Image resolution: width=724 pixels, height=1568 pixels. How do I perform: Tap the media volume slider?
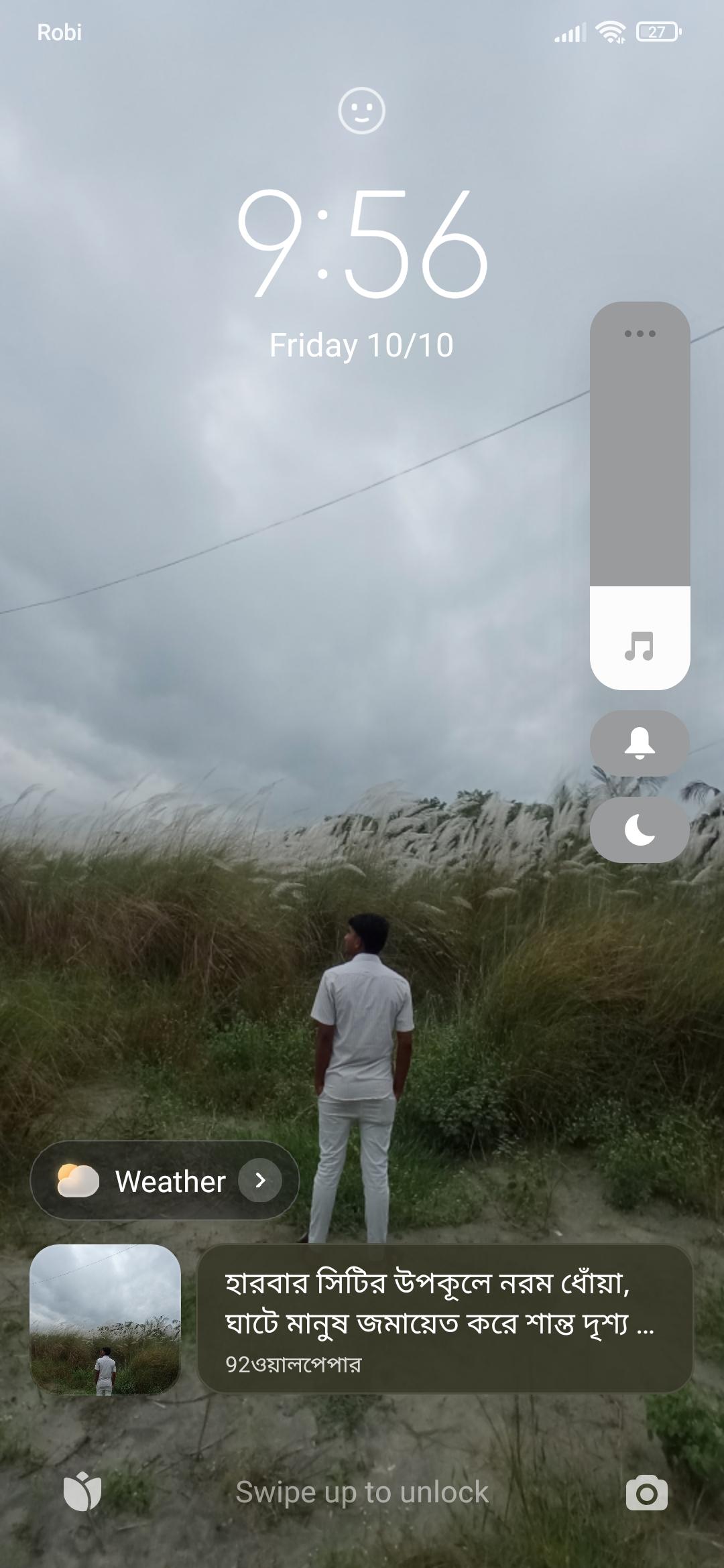640,496
